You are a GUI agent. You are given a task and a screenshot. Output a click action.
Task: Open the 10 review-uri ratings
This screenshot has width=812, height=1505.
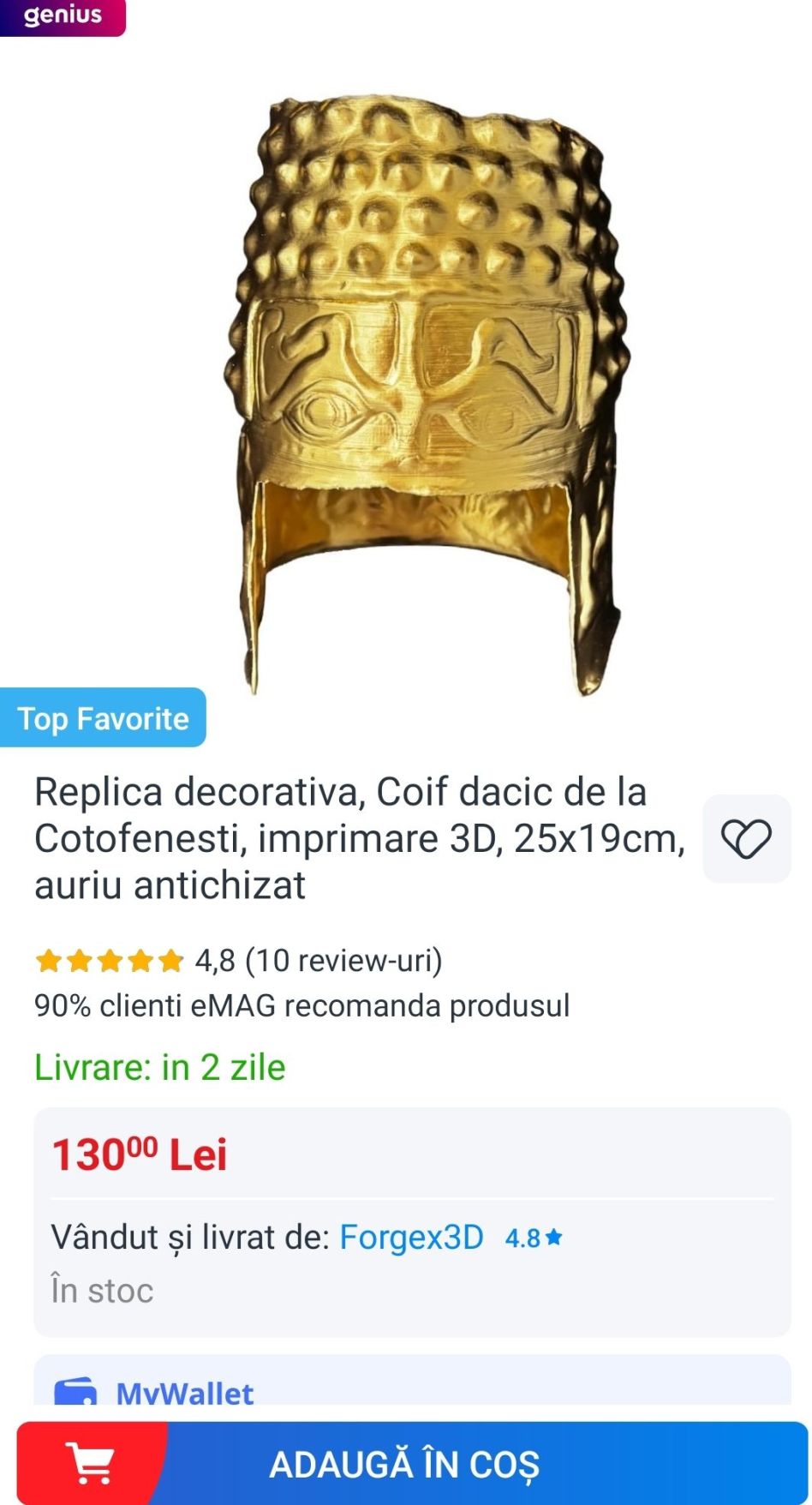click(x=318, y=961)
